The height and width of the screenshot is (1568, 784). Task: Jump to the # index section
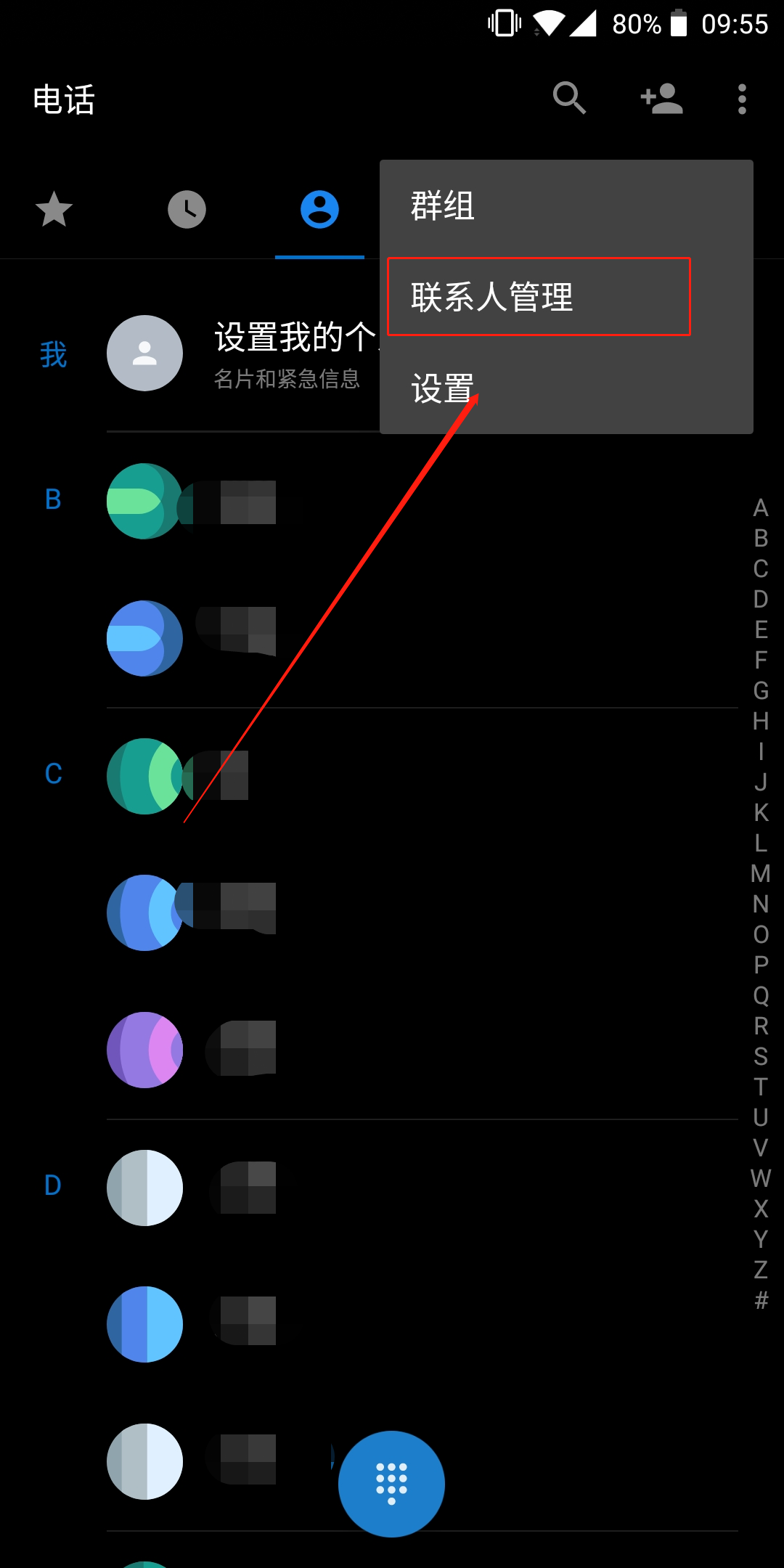pos(760,1300)
